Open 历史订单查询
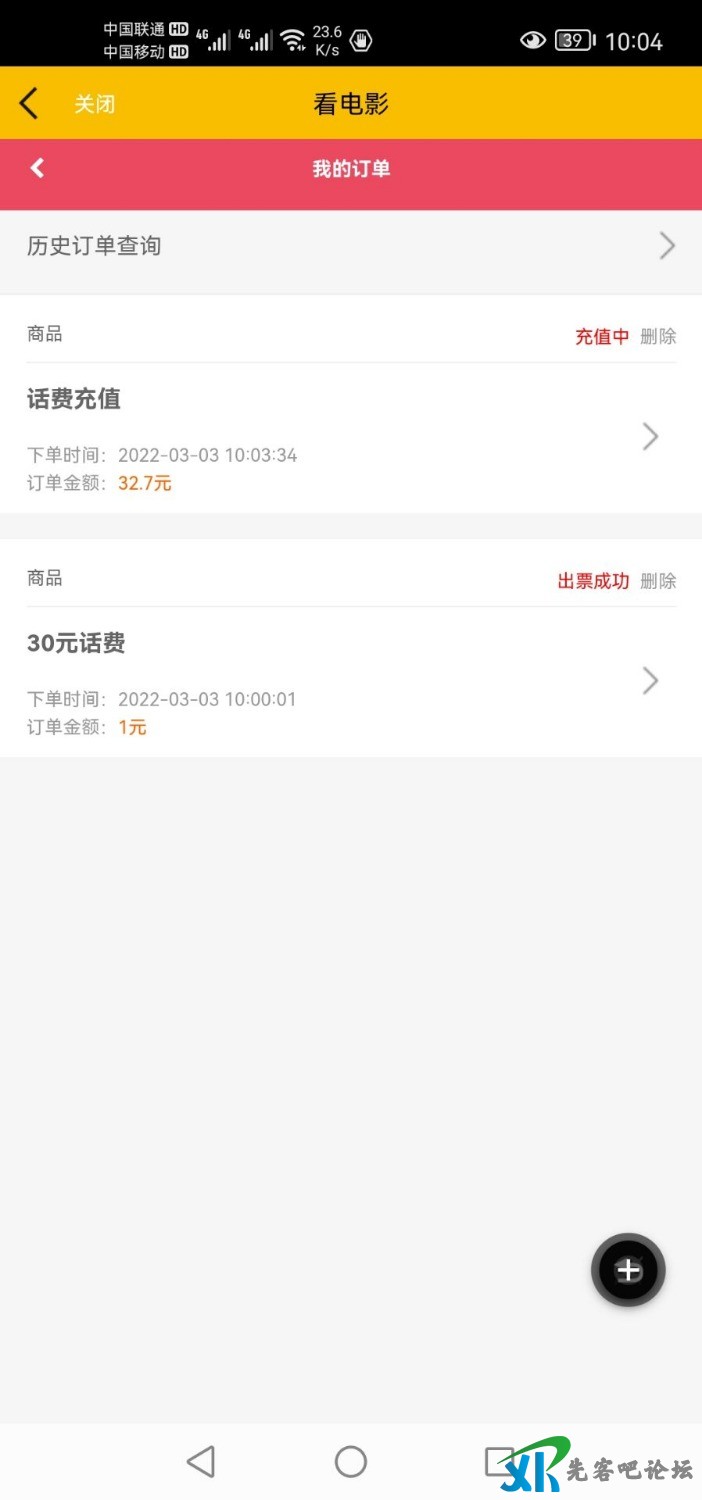 pyautogui.click(x=350, y=246)
